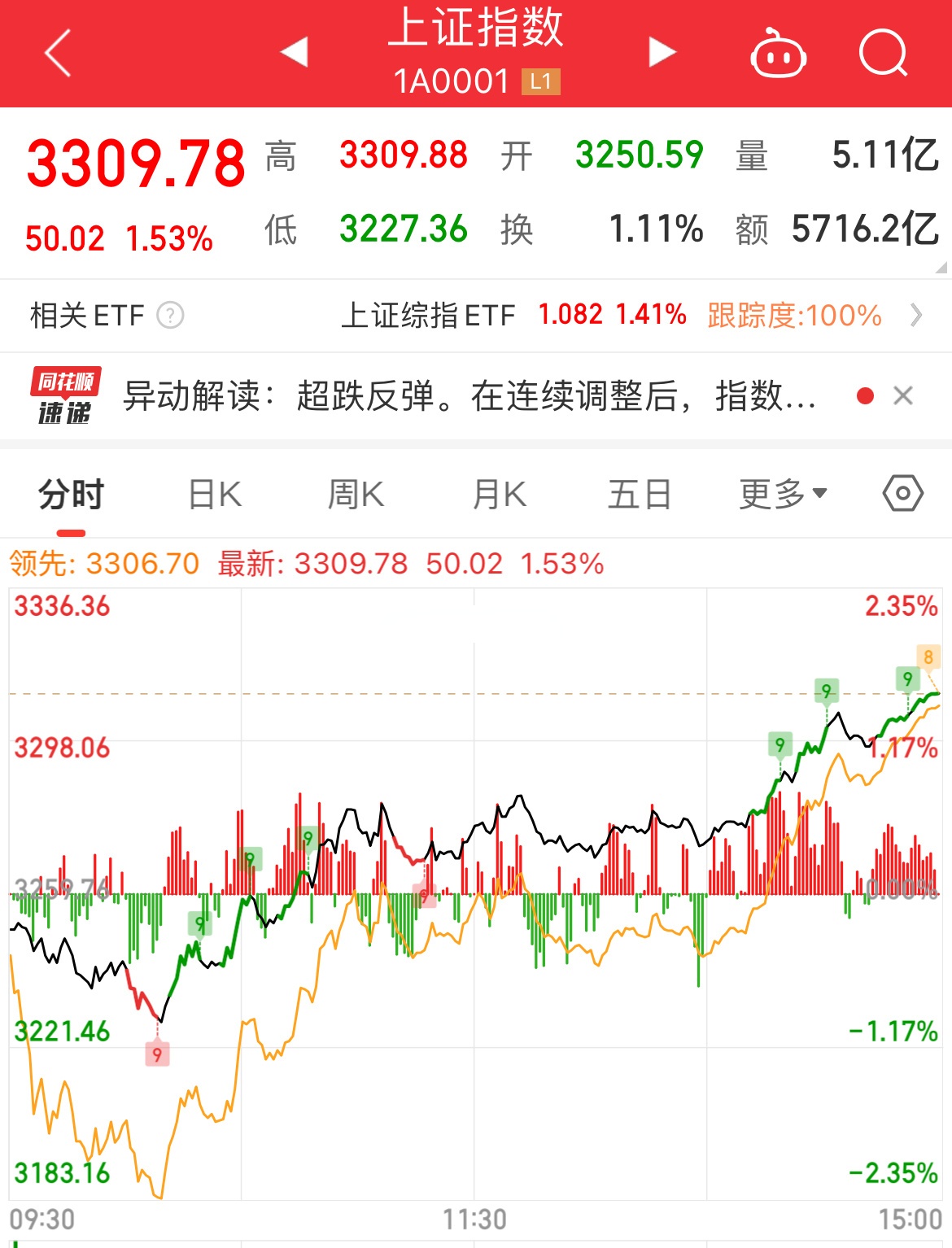Select next stock with right arrow

pyautogui.click(x=661, y=52)
